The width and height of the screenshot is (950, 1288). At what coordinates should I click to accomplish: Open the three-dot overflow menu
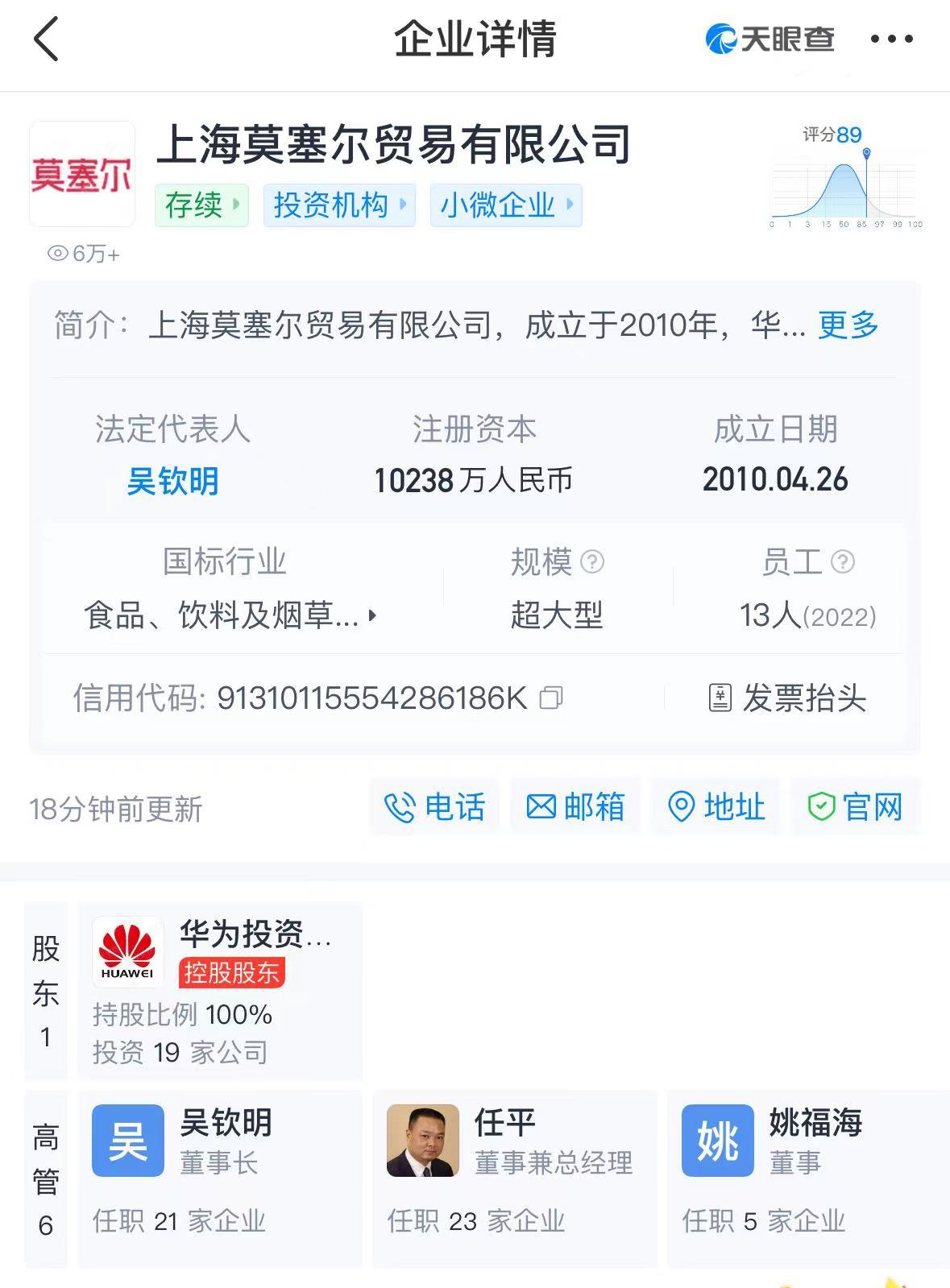(890, 39)
